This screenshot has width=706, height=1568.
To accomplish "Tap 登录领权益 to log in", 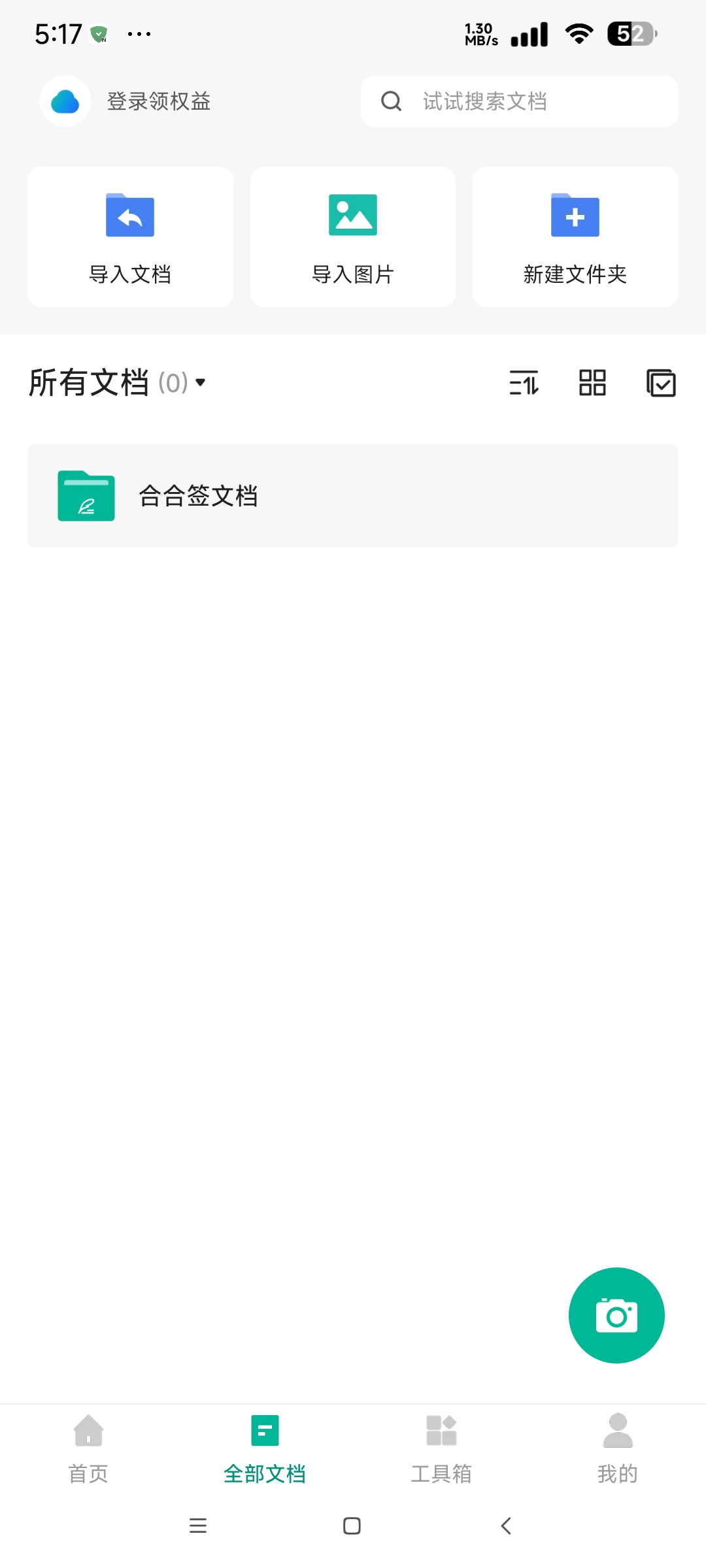I will [158, 101].
